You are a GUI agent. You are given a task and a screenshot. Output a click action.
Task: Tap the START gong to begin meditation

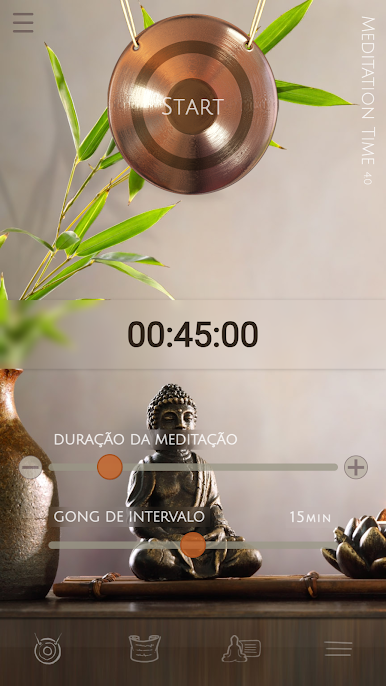(x=193, y=104)
